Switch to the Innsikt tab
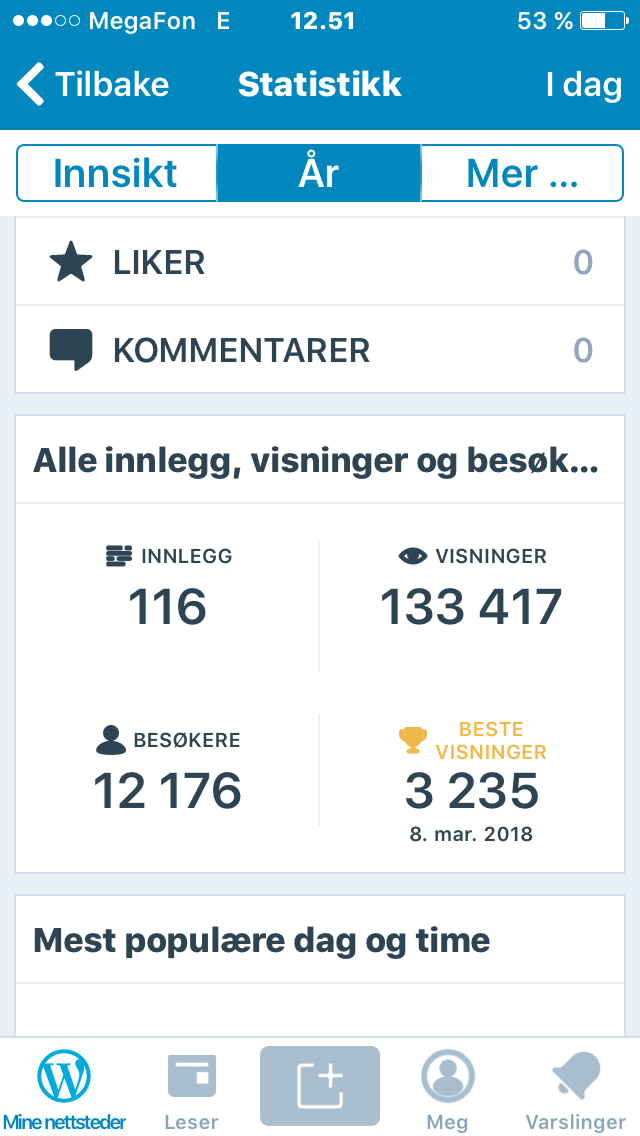640x1136 pixels. pos(117,173)
